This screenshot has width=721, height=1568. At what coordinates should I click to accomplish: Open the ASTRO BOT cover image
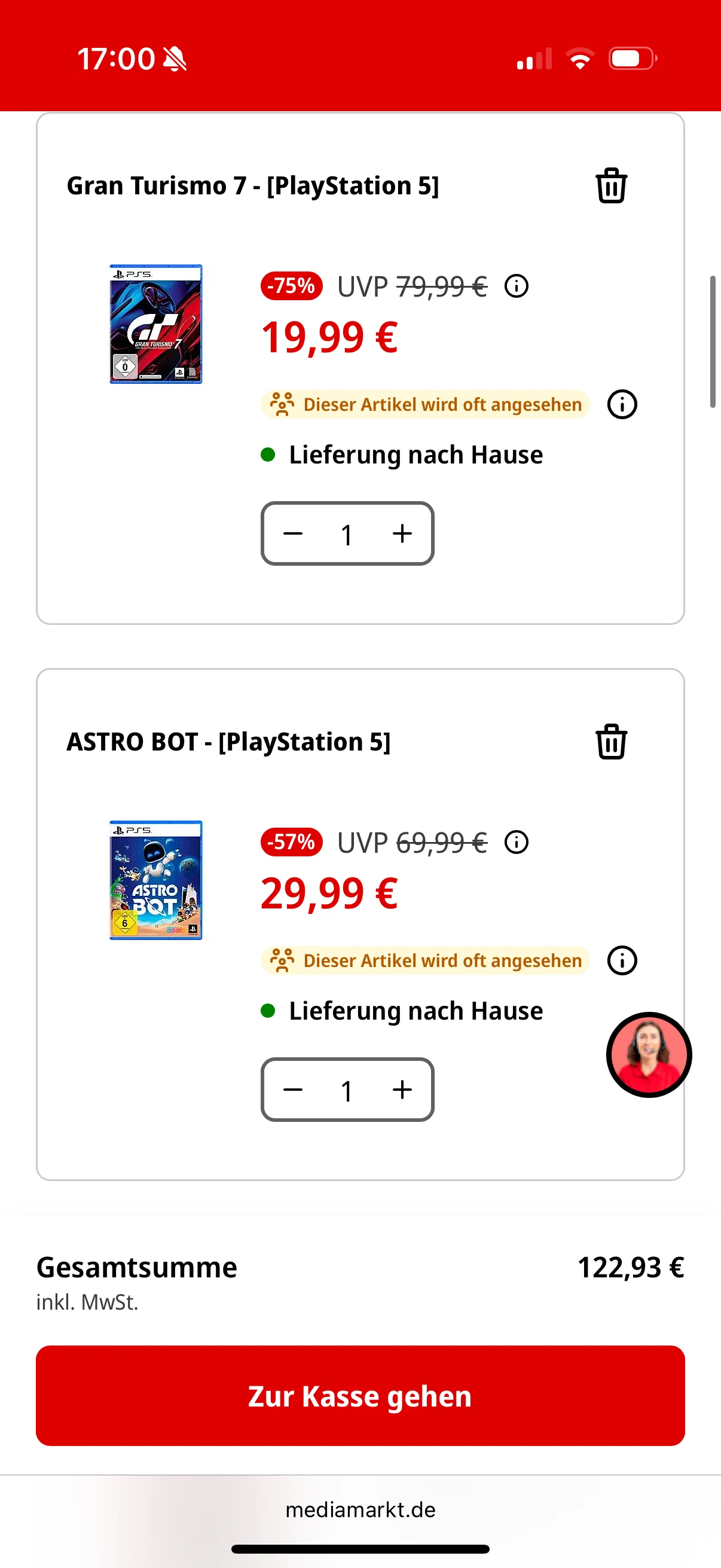pyautogui.click(x=156, y=880)
